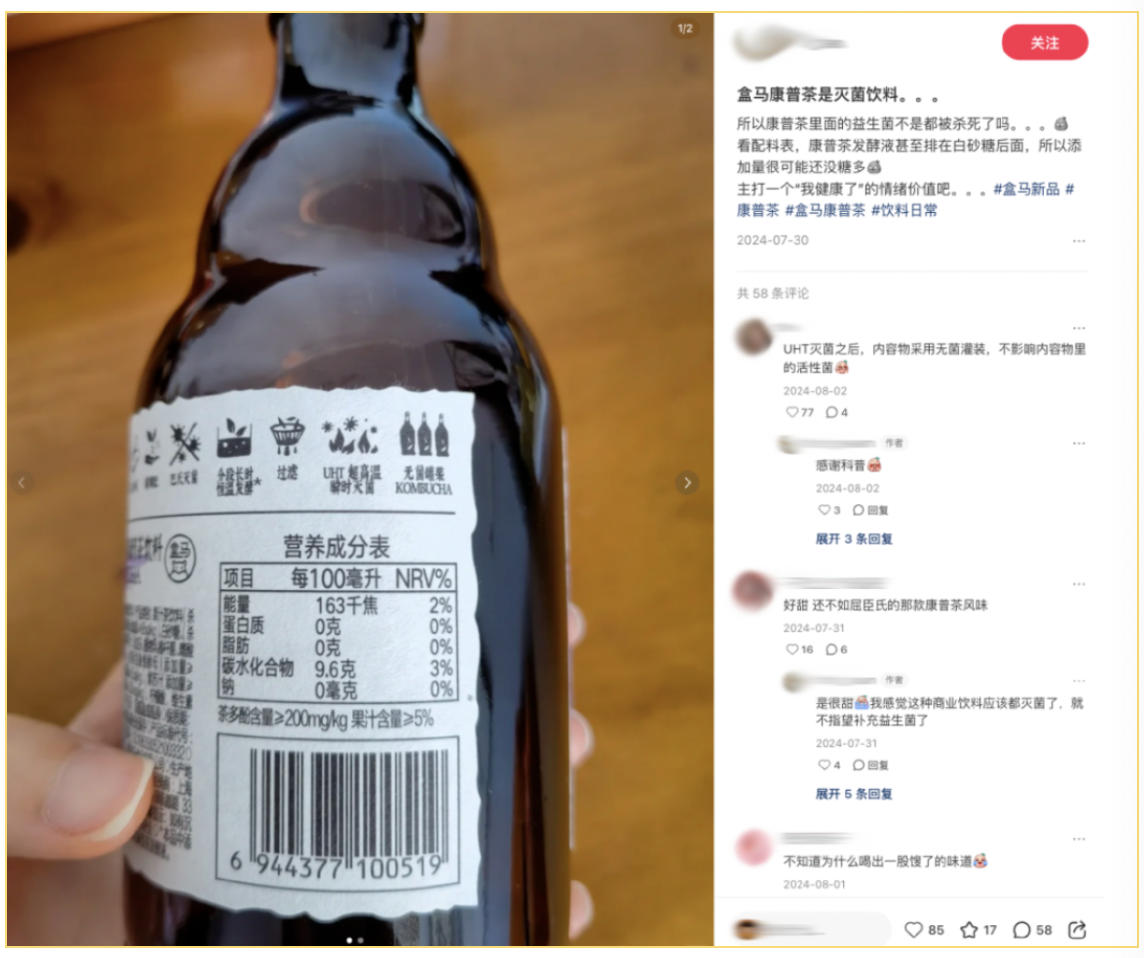Open the post's three-dot options menu

click(1078, 241)
